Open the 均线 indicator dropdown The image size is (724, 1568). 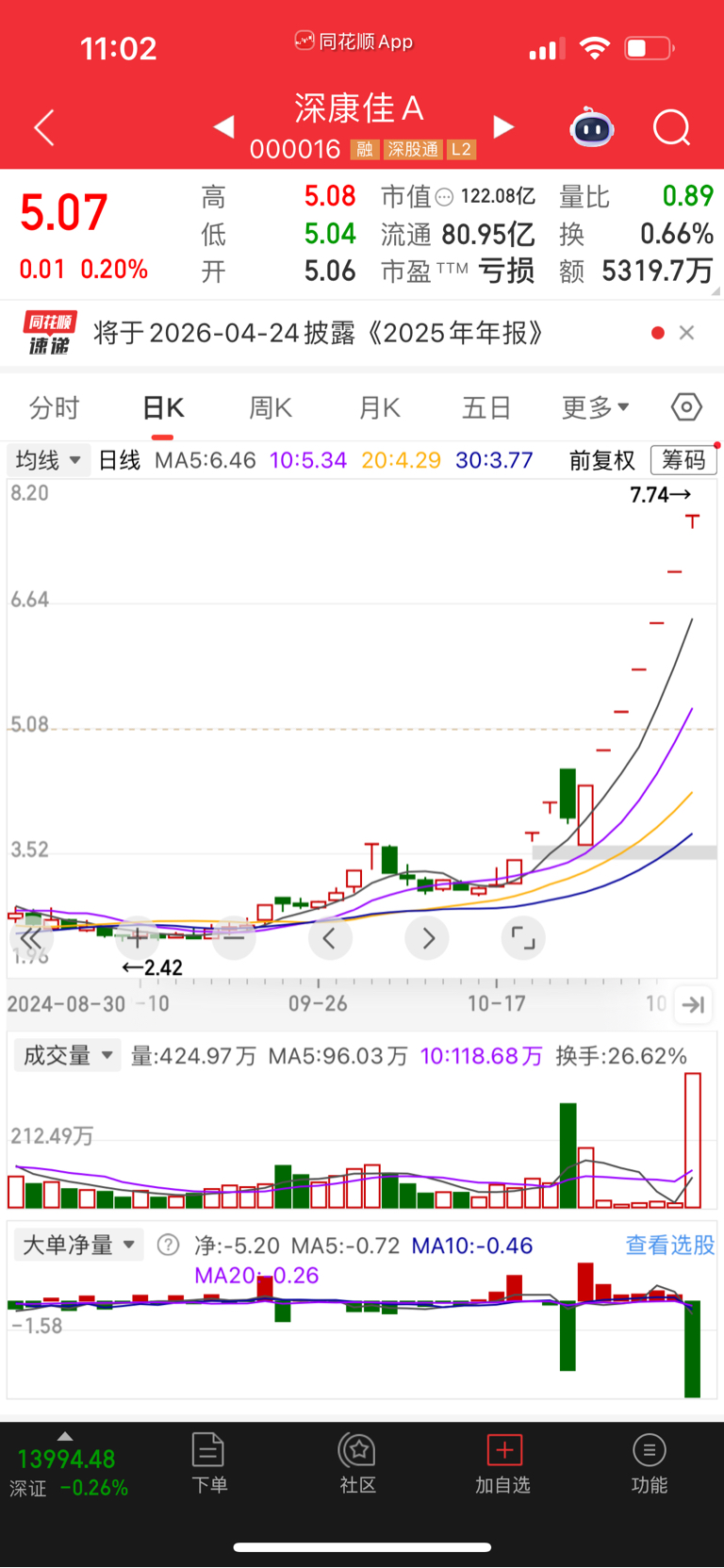pos(48,460)
